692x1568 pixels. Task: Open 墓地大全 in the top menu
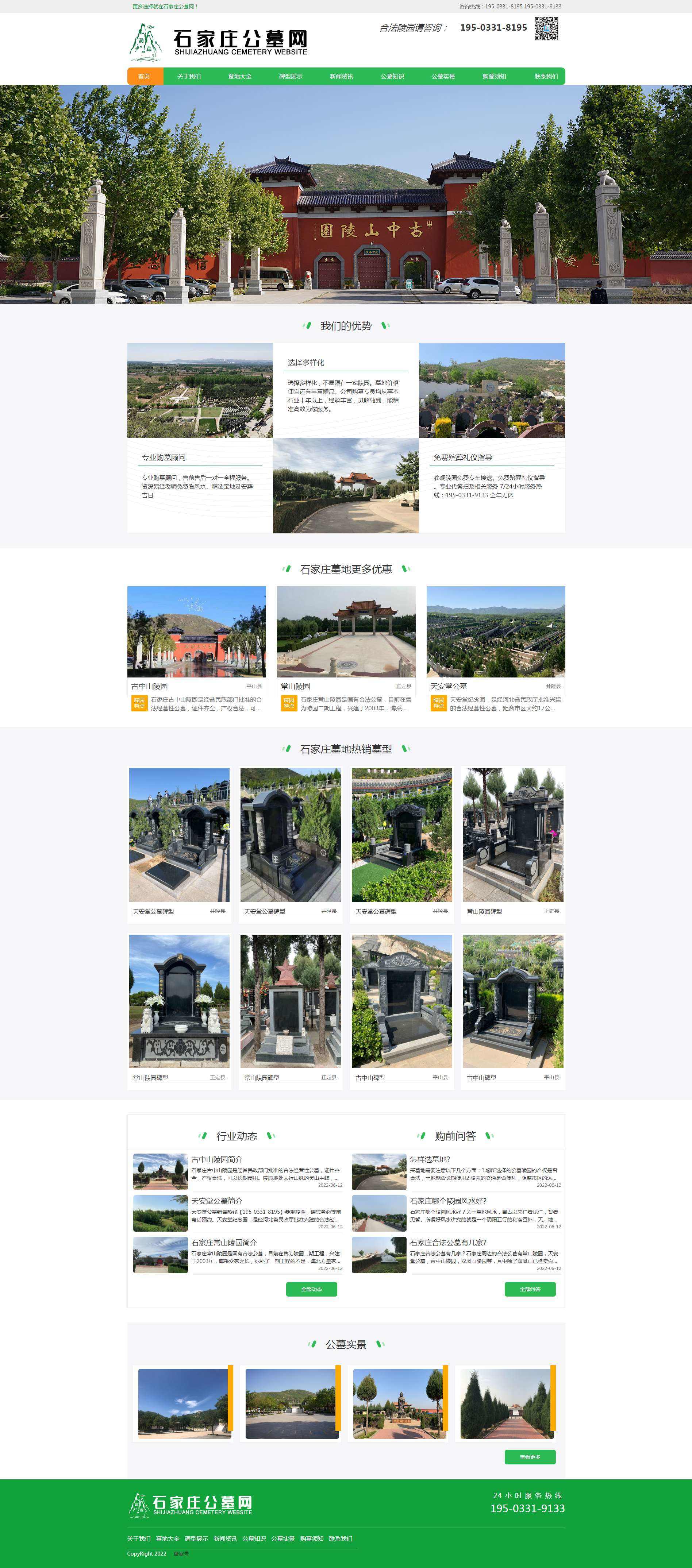240,76
